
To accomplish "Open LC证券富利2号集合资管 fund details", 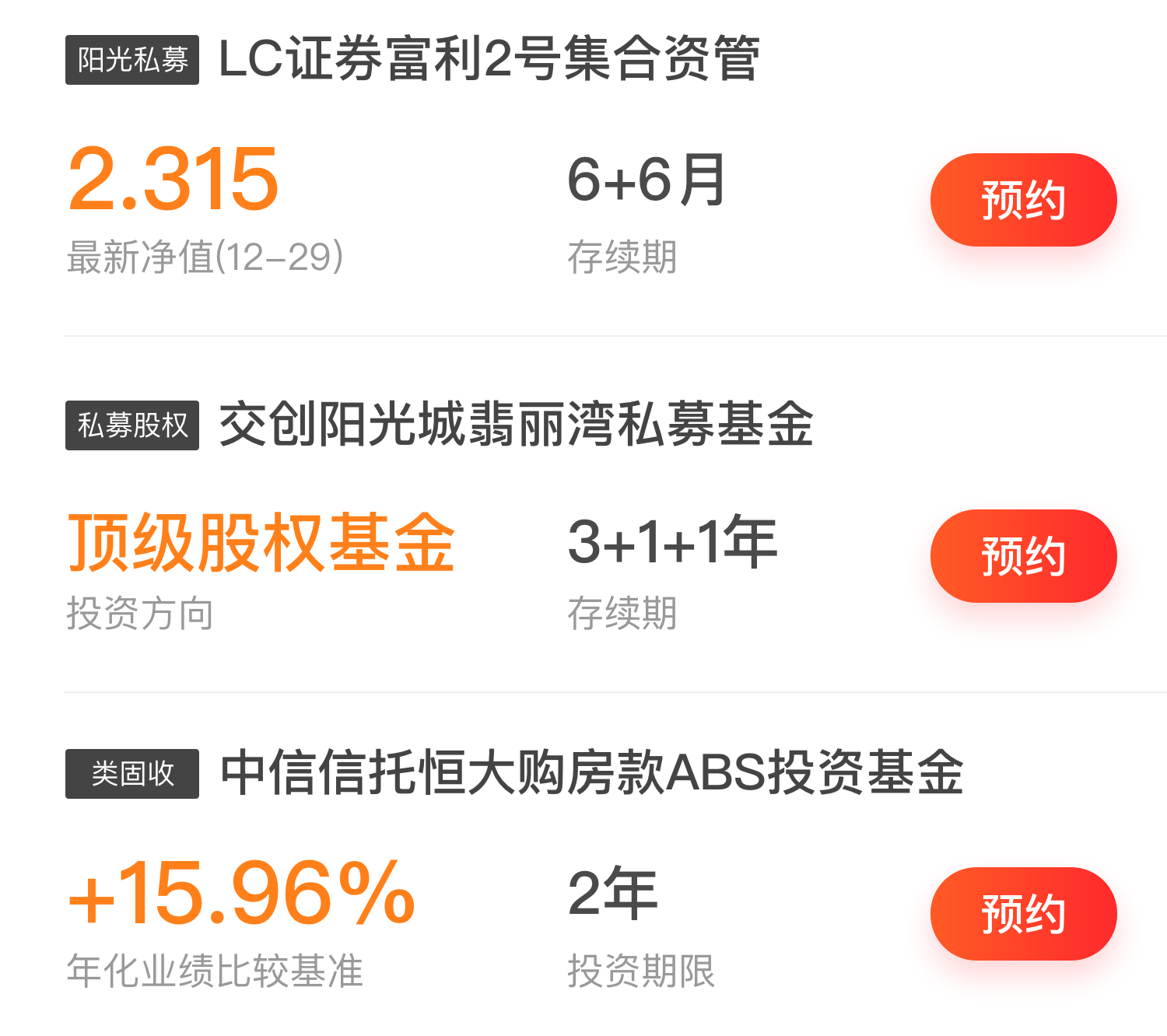I will [489, 60].
